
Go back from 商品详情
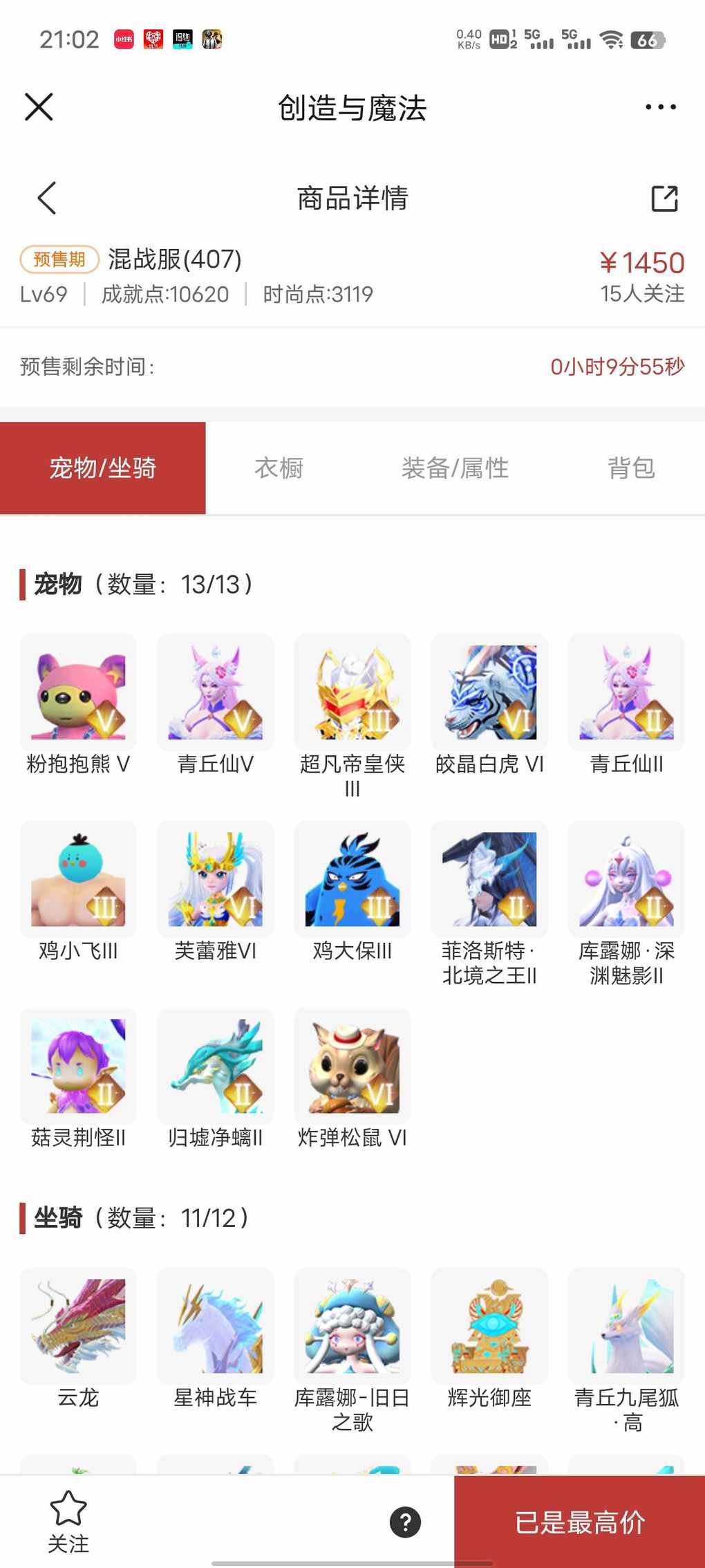pos(46,199)
